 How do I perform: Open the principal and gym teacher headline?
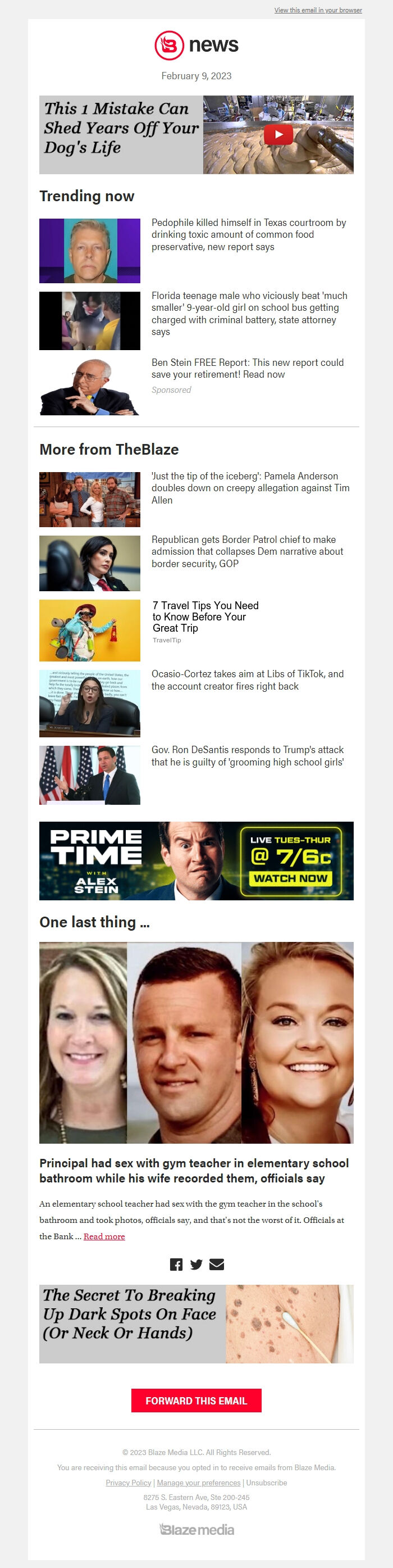coord(194,1170)
